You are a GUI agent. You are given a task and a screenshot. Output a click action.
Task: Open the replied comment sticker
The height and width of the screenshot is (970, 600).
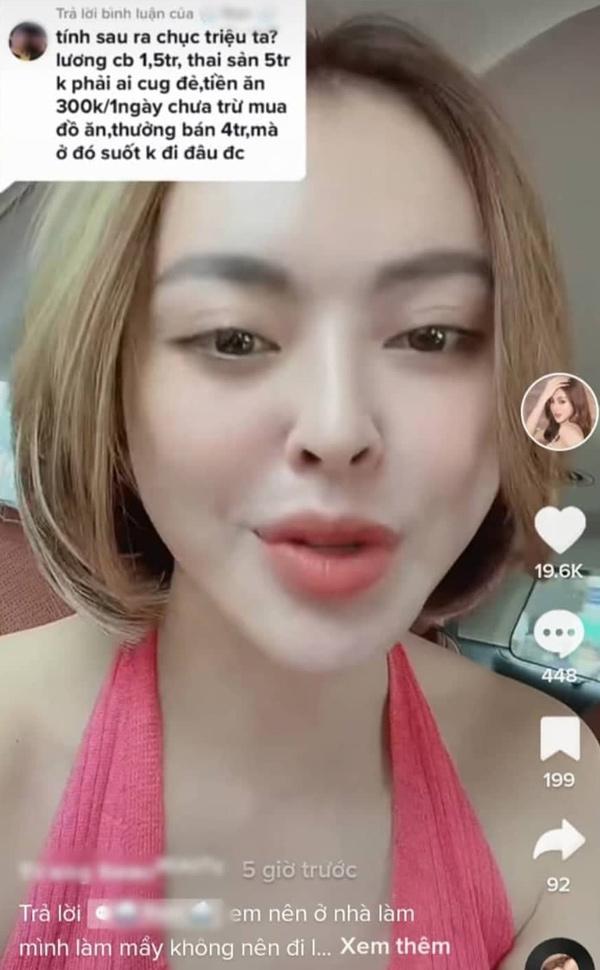click(152, 90)
